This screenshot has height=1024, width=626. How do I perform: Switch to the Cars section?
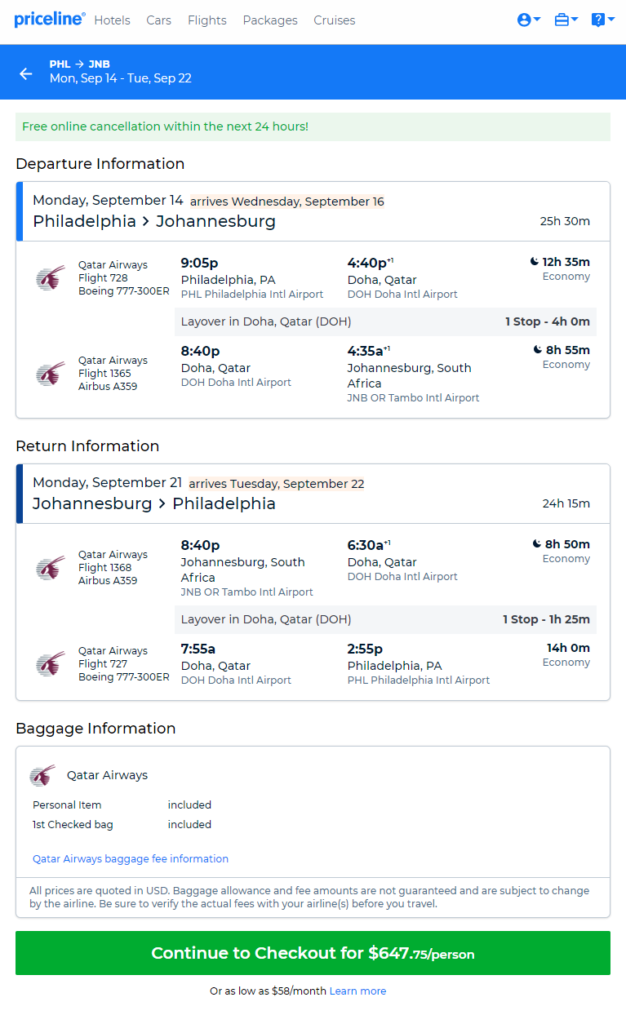tap(159, 20)
